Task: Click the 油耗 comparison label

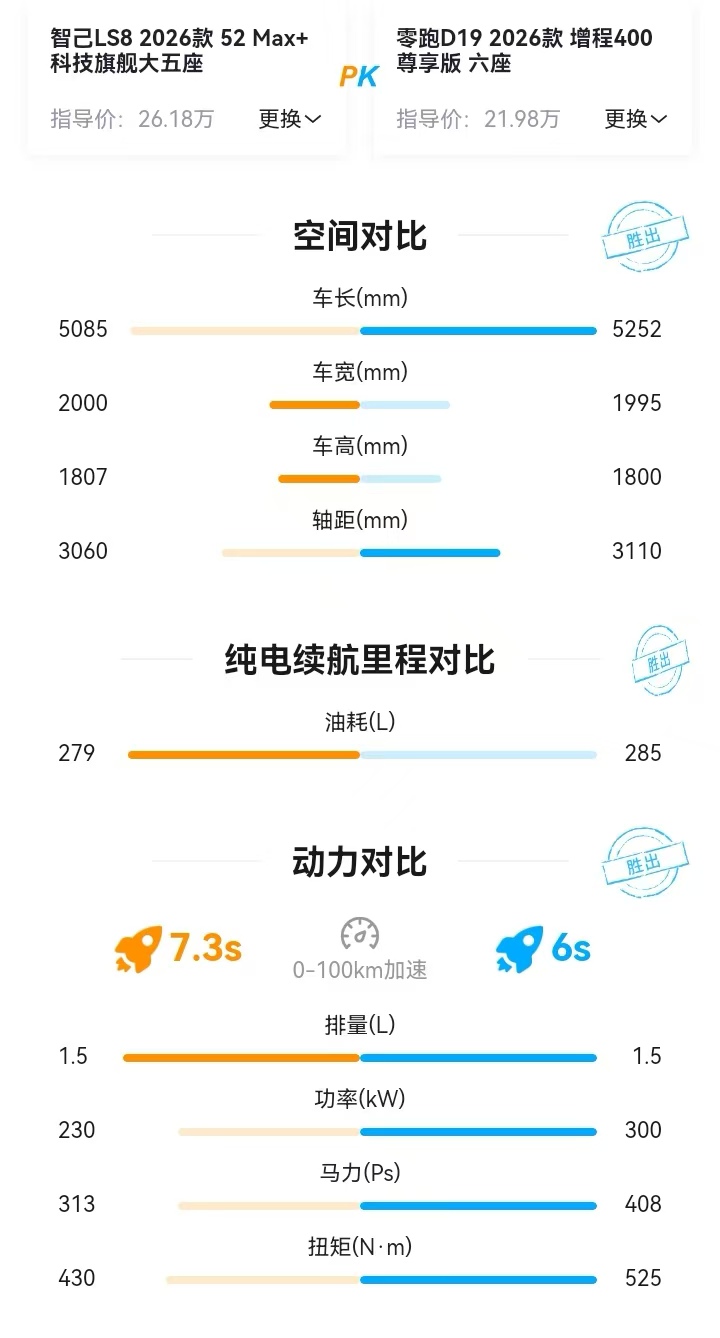Action: click(357, 721)
